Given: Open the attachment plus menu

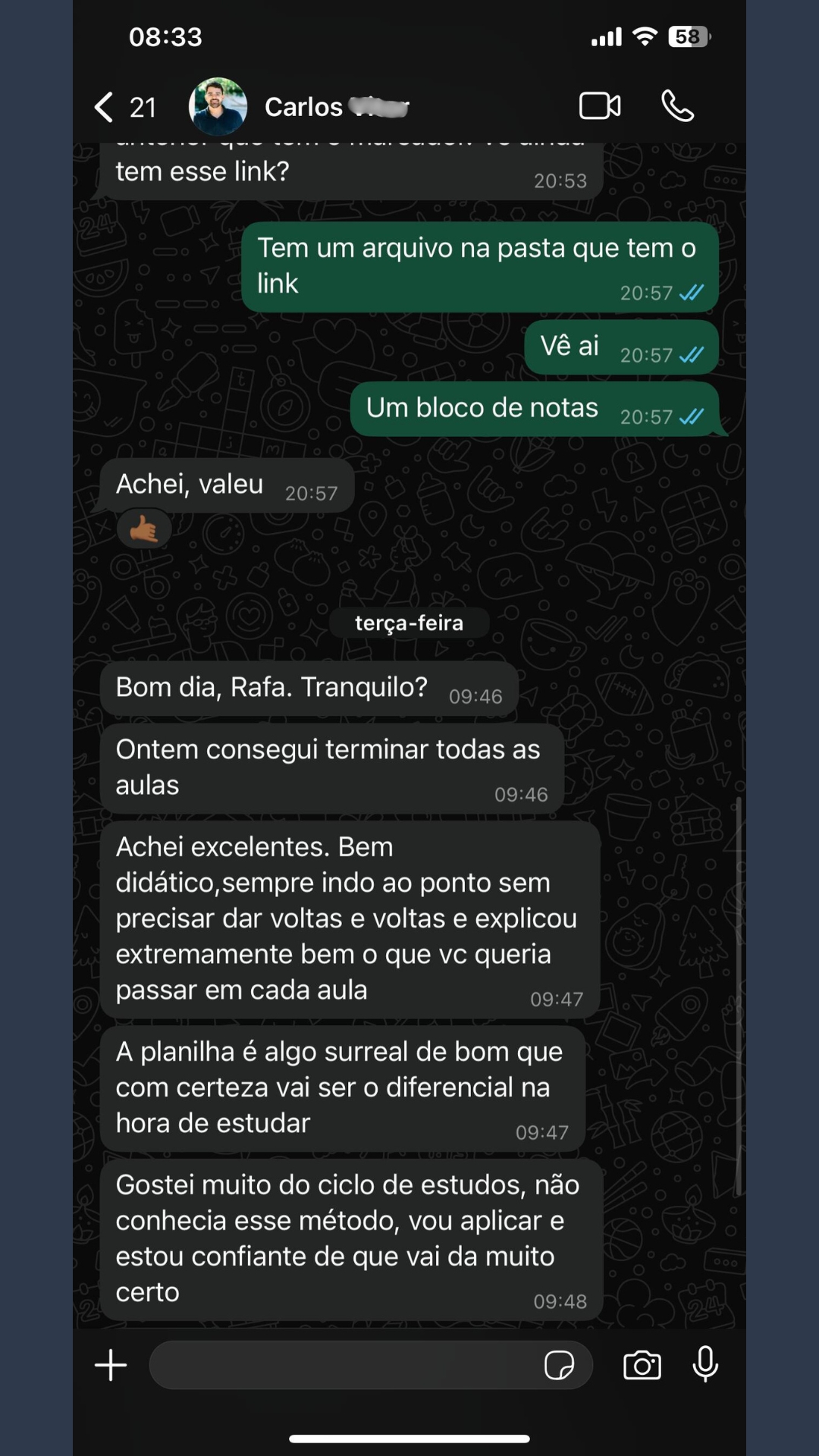Looking at the screenshot, I should (x=111, y=1365).
